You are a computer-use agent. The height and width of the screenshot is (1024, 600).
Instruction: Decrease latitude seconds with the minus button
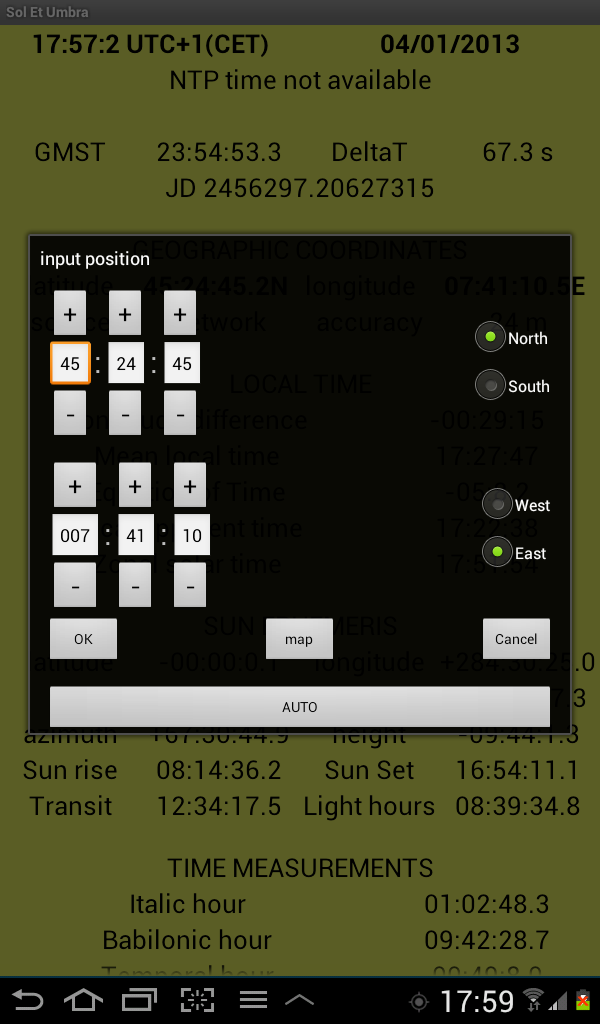[x=180, y=413]
